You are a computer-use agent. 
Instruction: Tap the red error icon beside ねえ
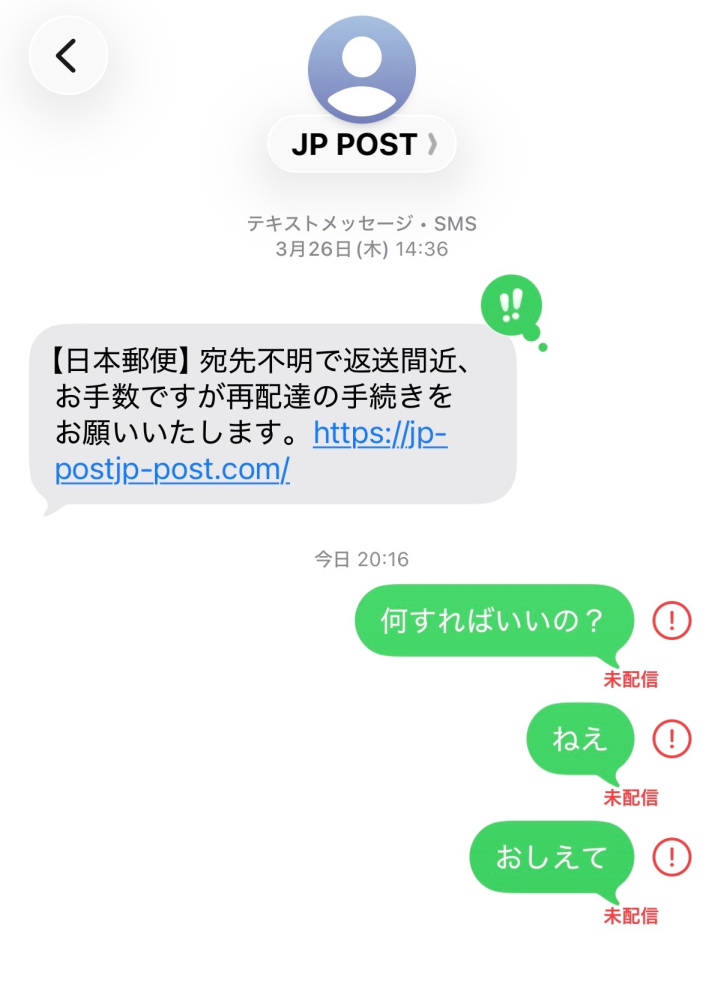[x=671, y=740]
